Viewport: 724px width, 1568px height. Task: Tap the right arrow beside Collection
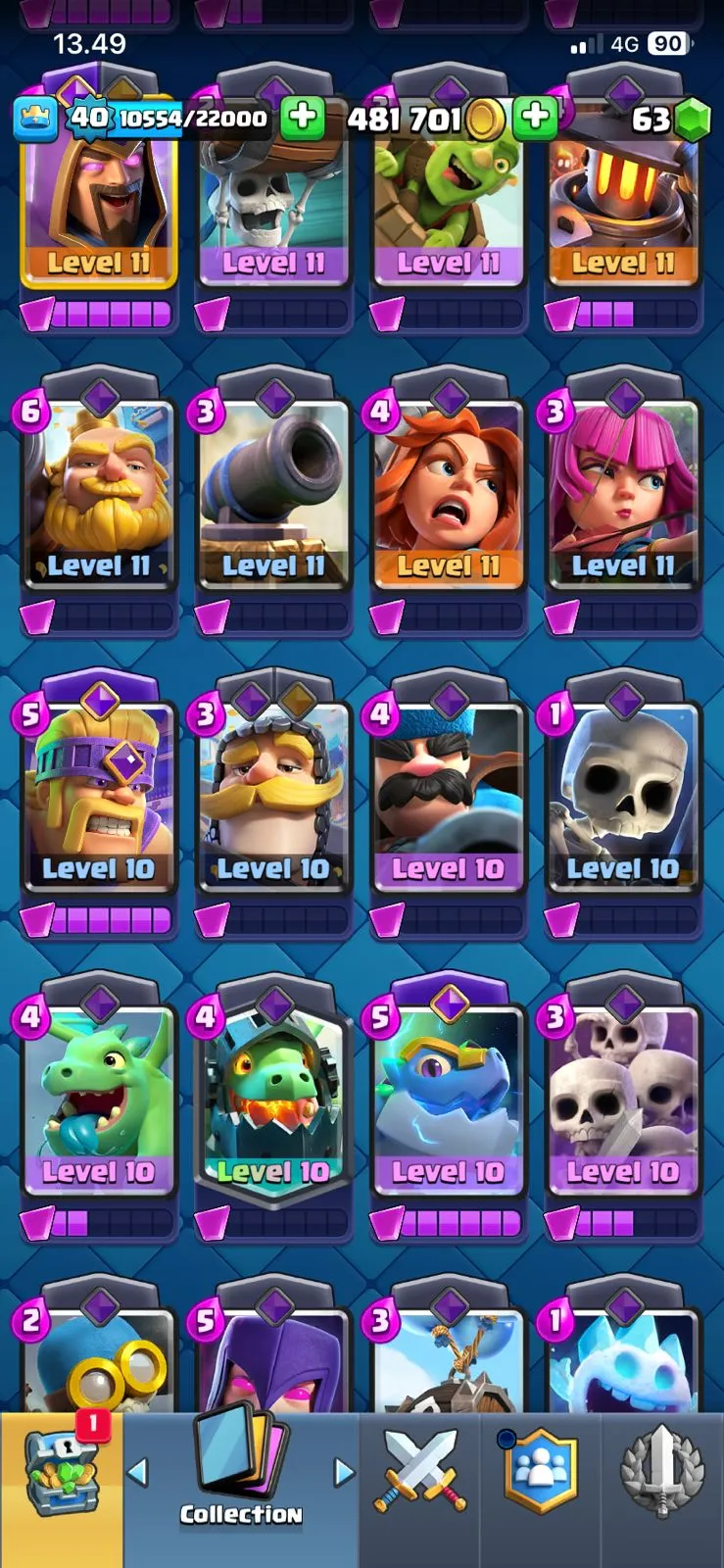(x=344, y=1472)
